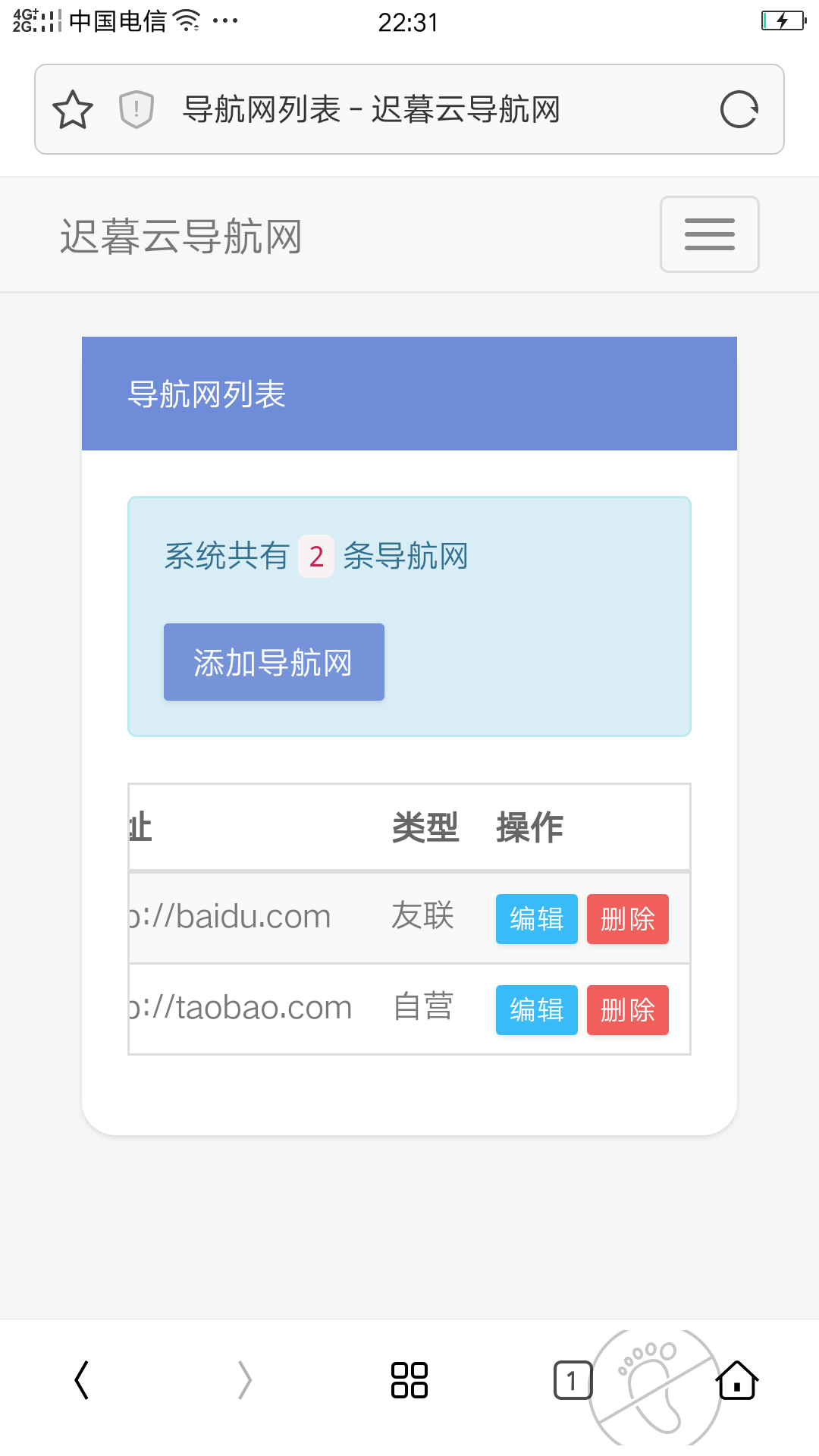This screenshot has width=819, height=1456.
Task: Open the browser grid menu
Action: tap(409, 1380)
